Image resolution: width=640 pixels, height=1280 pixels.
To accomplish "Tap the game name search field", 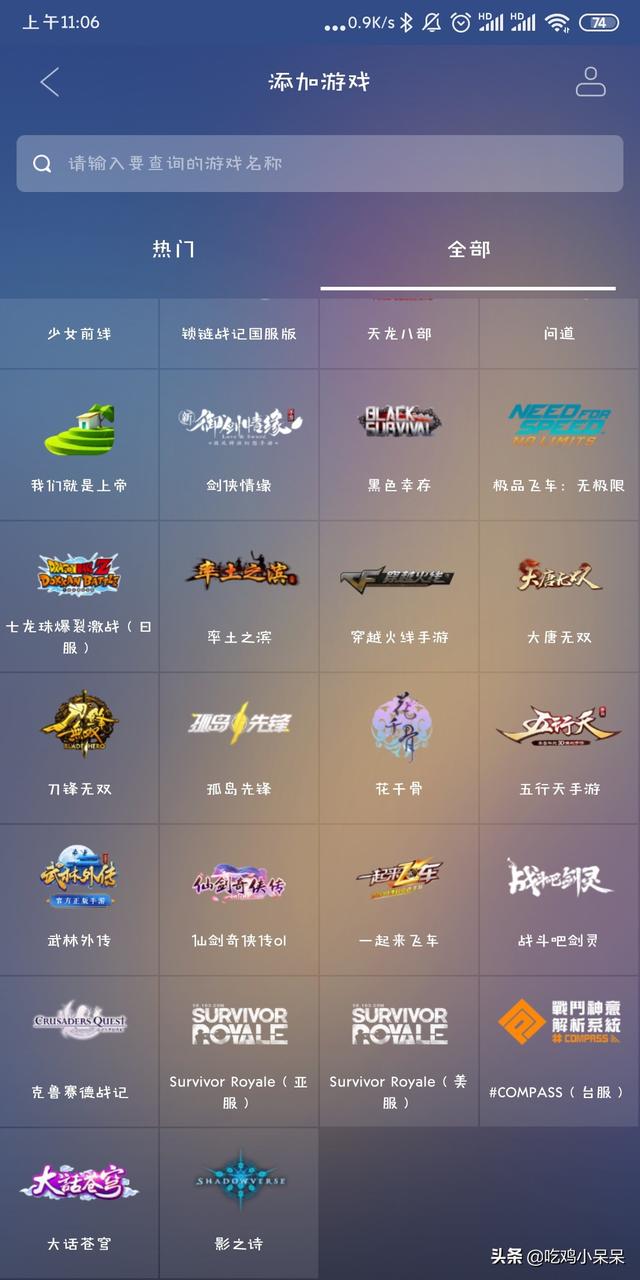I will click(320, 163).
